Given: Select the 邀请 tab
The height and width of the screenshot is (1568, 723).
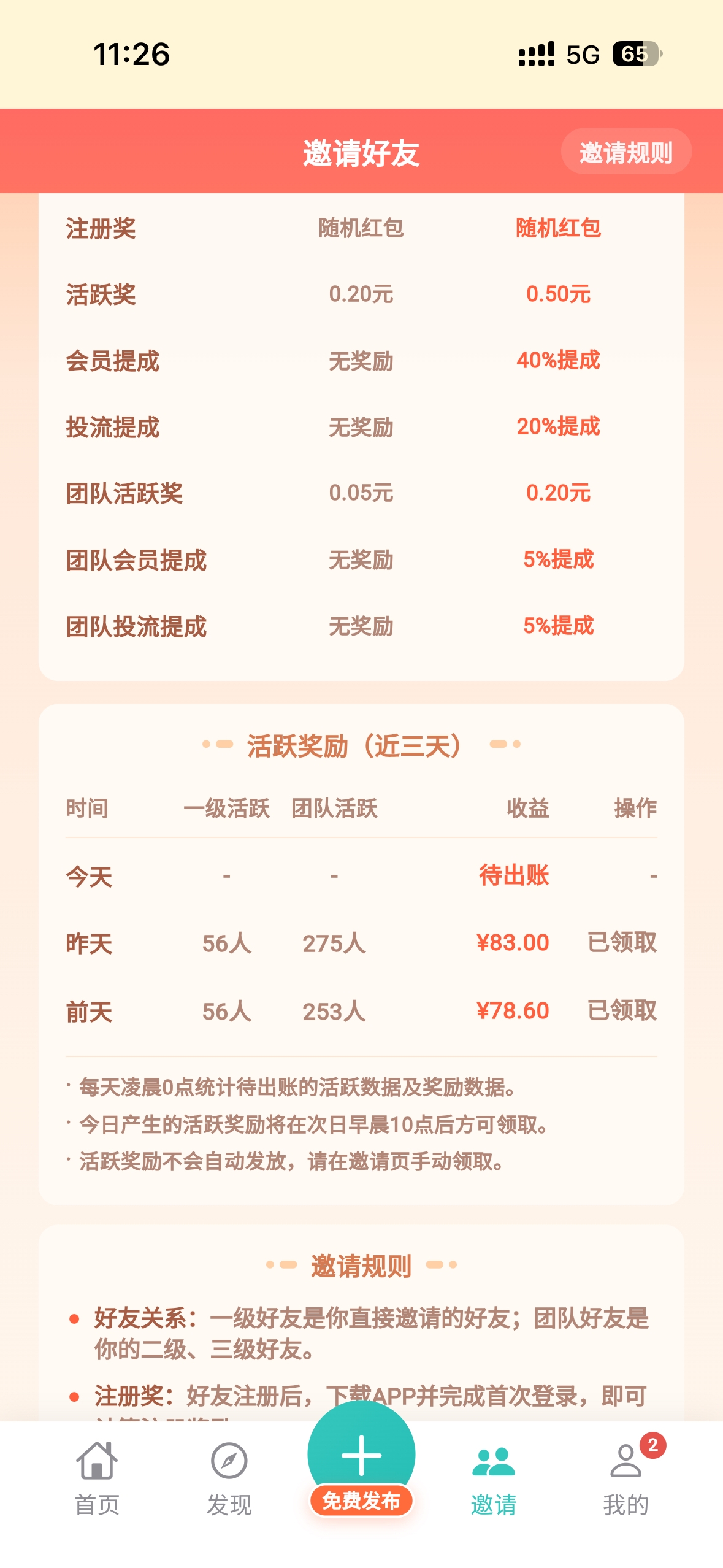Looking at the screenshot, I should point(494,1478).
